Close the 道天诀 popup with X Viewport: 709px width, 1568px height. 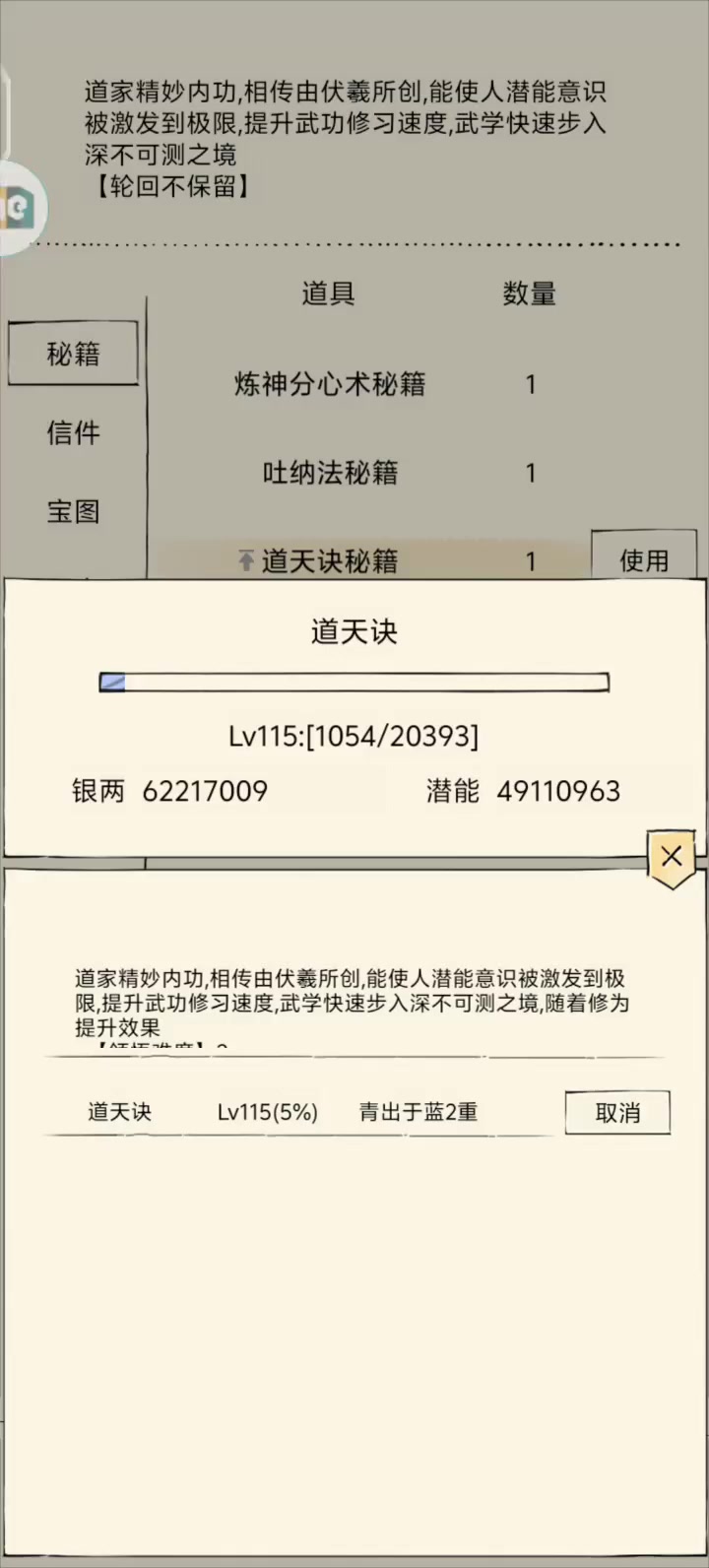(672, 858)
